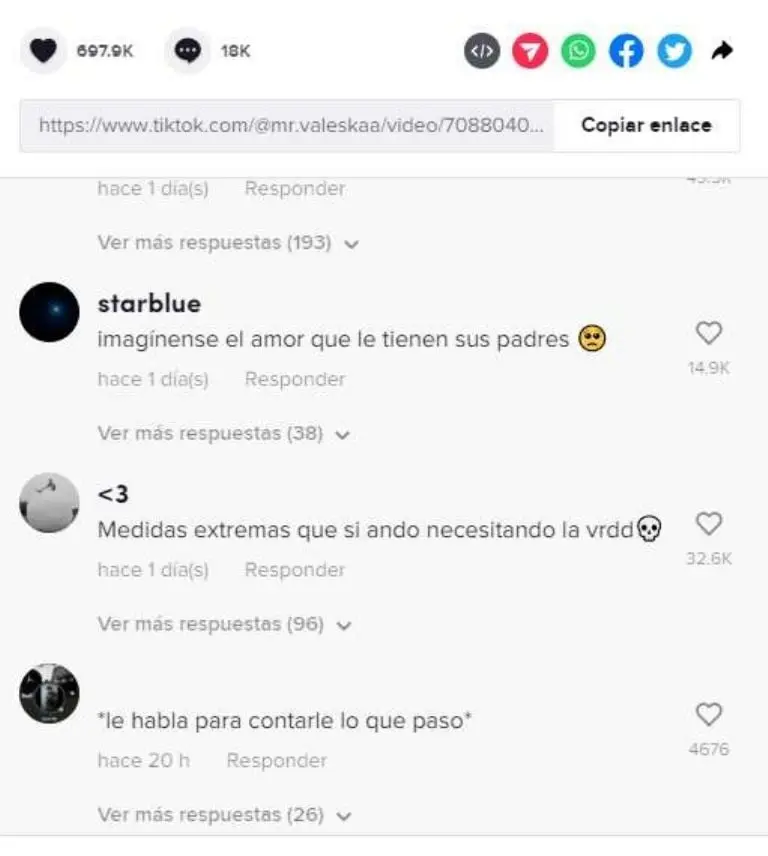The image size is (768, 856).
Task: Expand Ver más respuestas (26)
Action: 224,815
